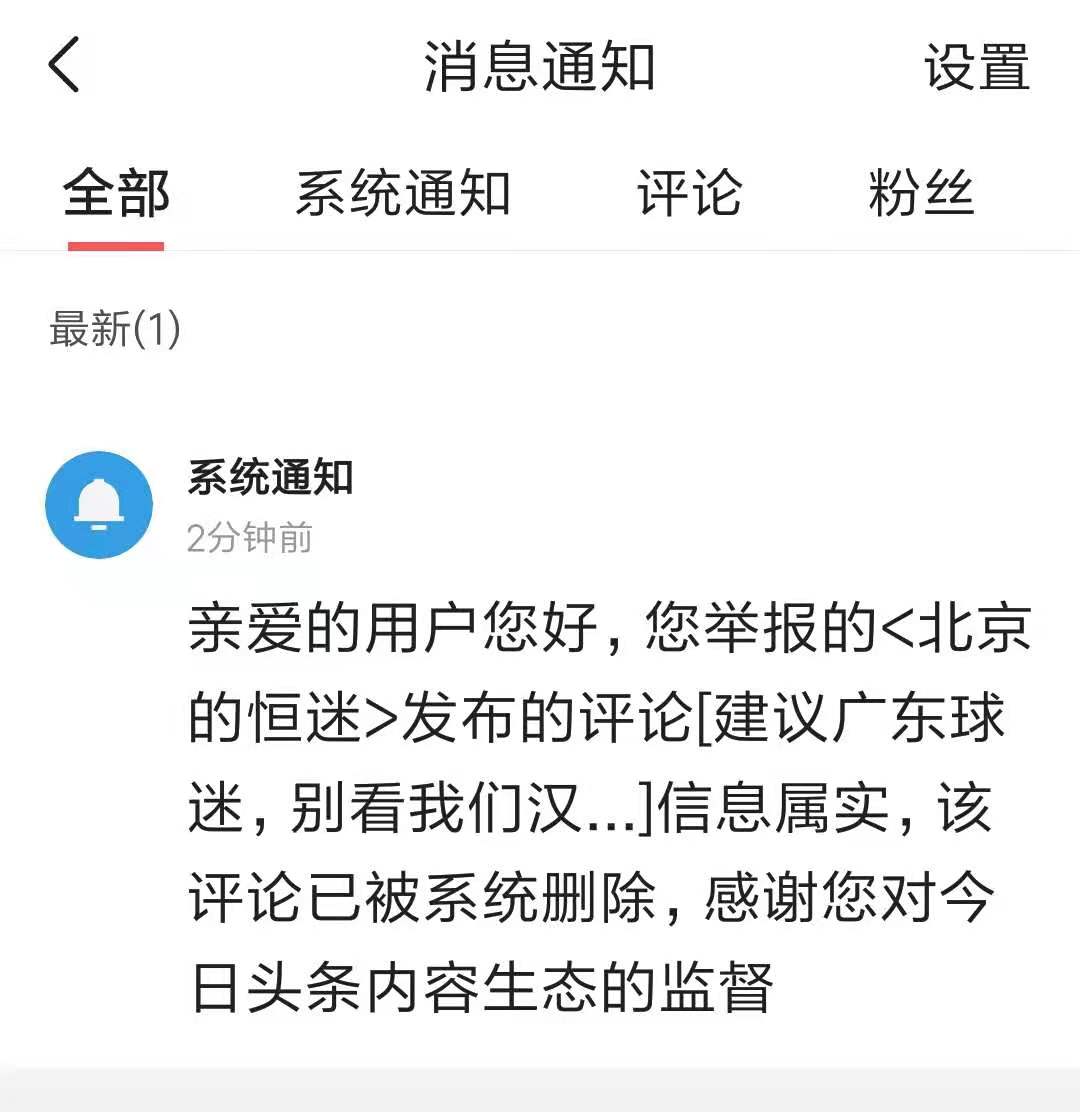Open 设置 for message notifications
This screenshot has width=1080, height=1112.
pyautogui.click(x=975, y=68)
